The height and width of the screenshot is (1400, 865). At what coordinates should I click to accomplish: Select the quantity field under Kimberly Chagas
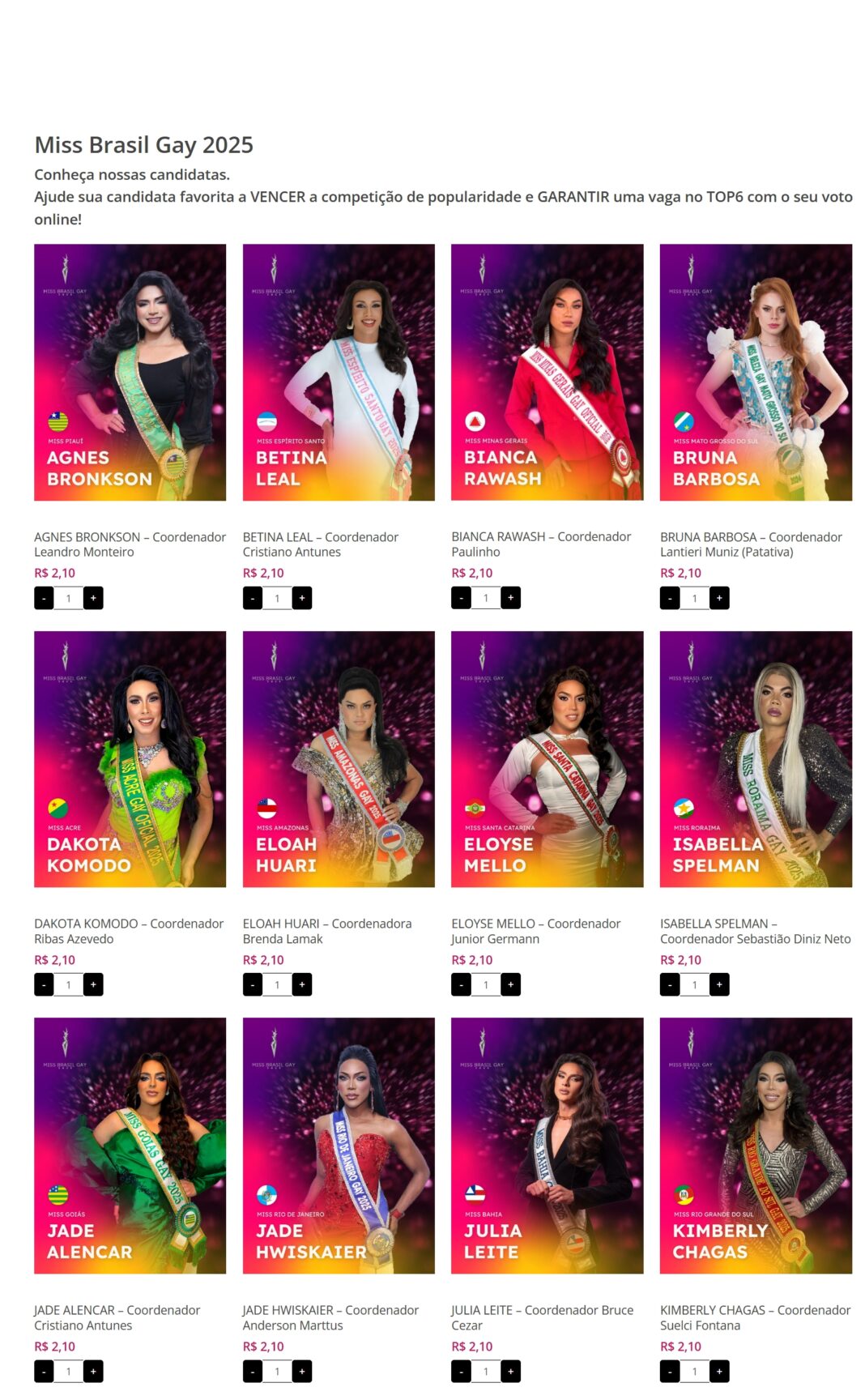point(694,1371)
